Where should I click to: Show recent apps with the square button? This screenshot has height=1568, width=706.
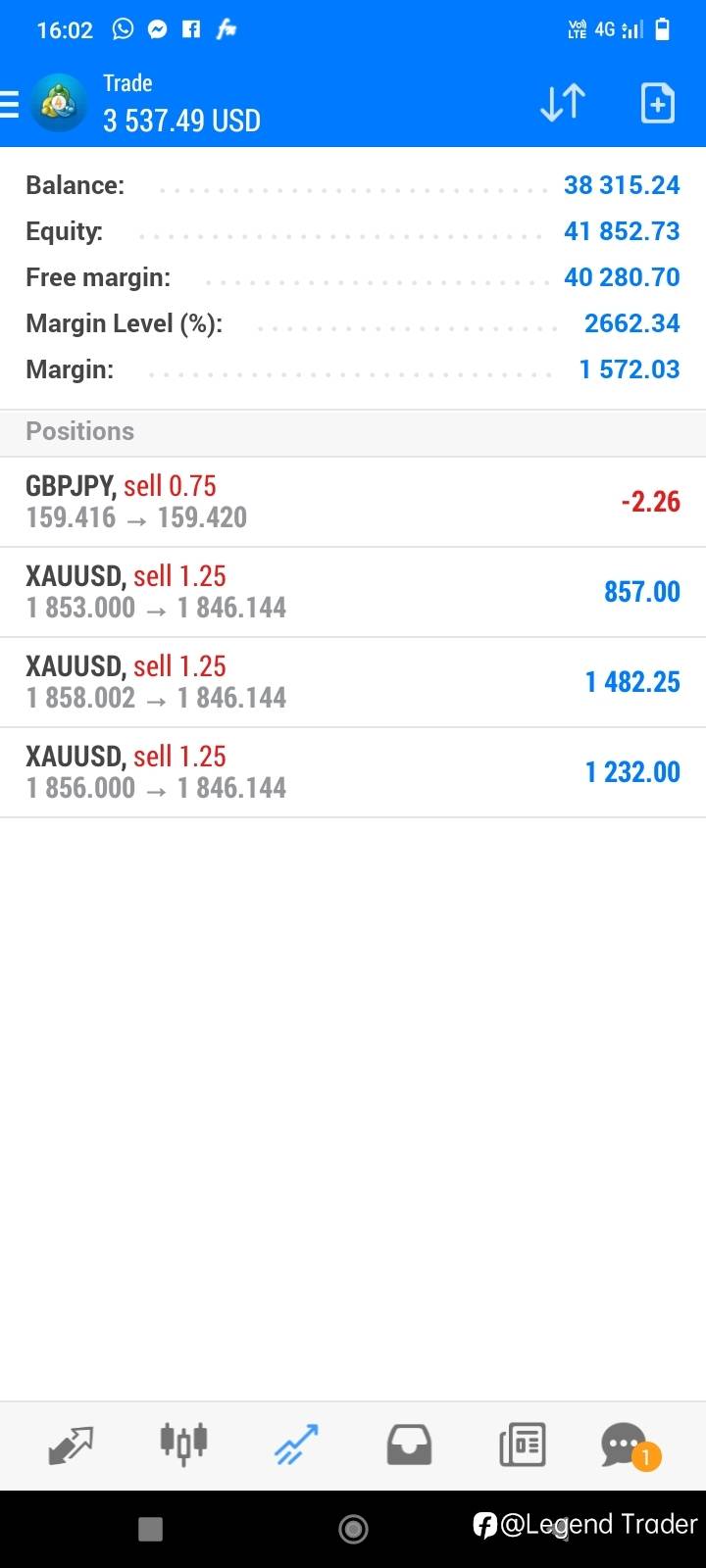(x=150, y=1529)
